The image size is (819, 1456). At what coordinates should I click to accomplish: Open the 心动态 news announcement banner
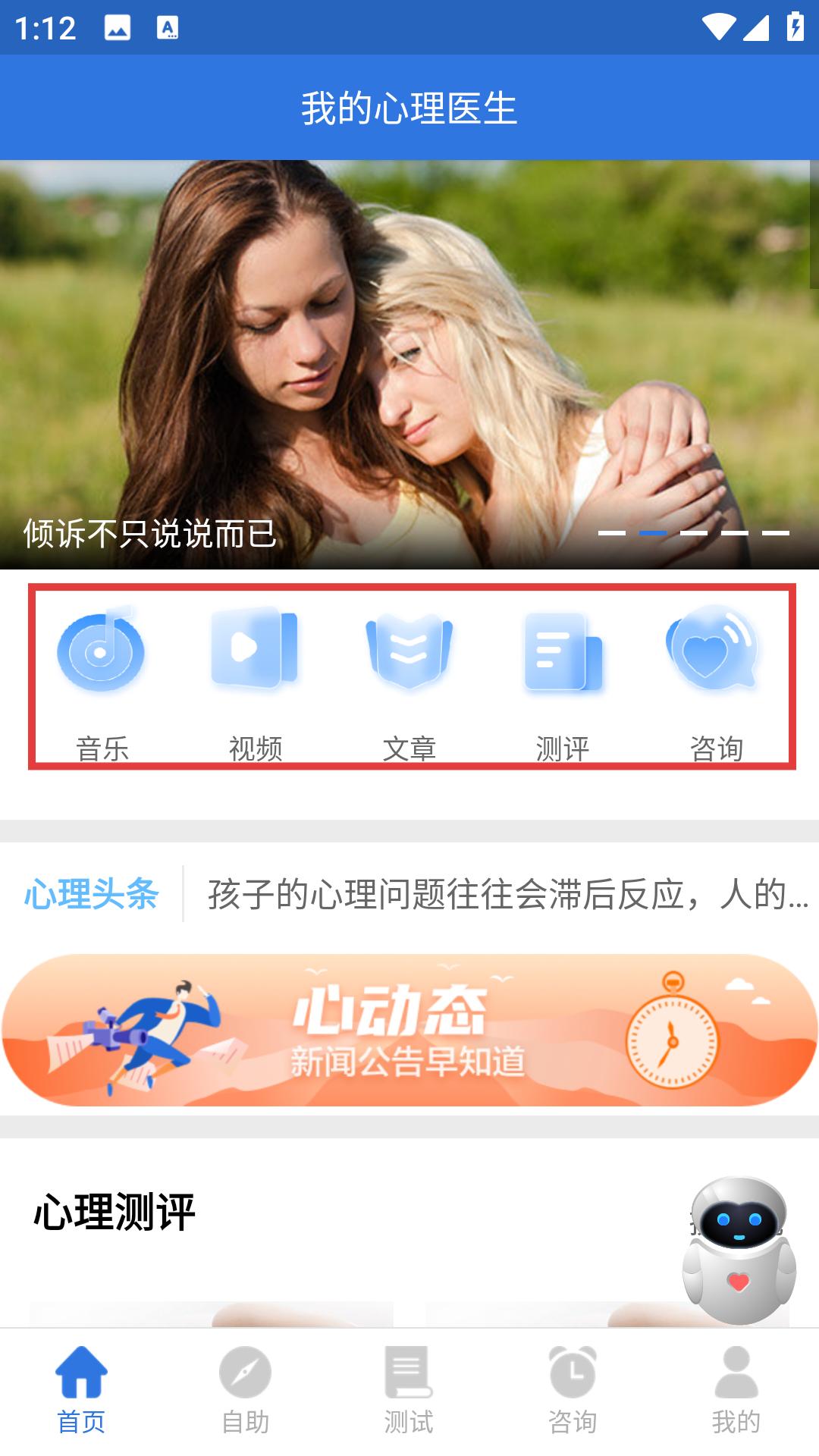coord(409,1030)
